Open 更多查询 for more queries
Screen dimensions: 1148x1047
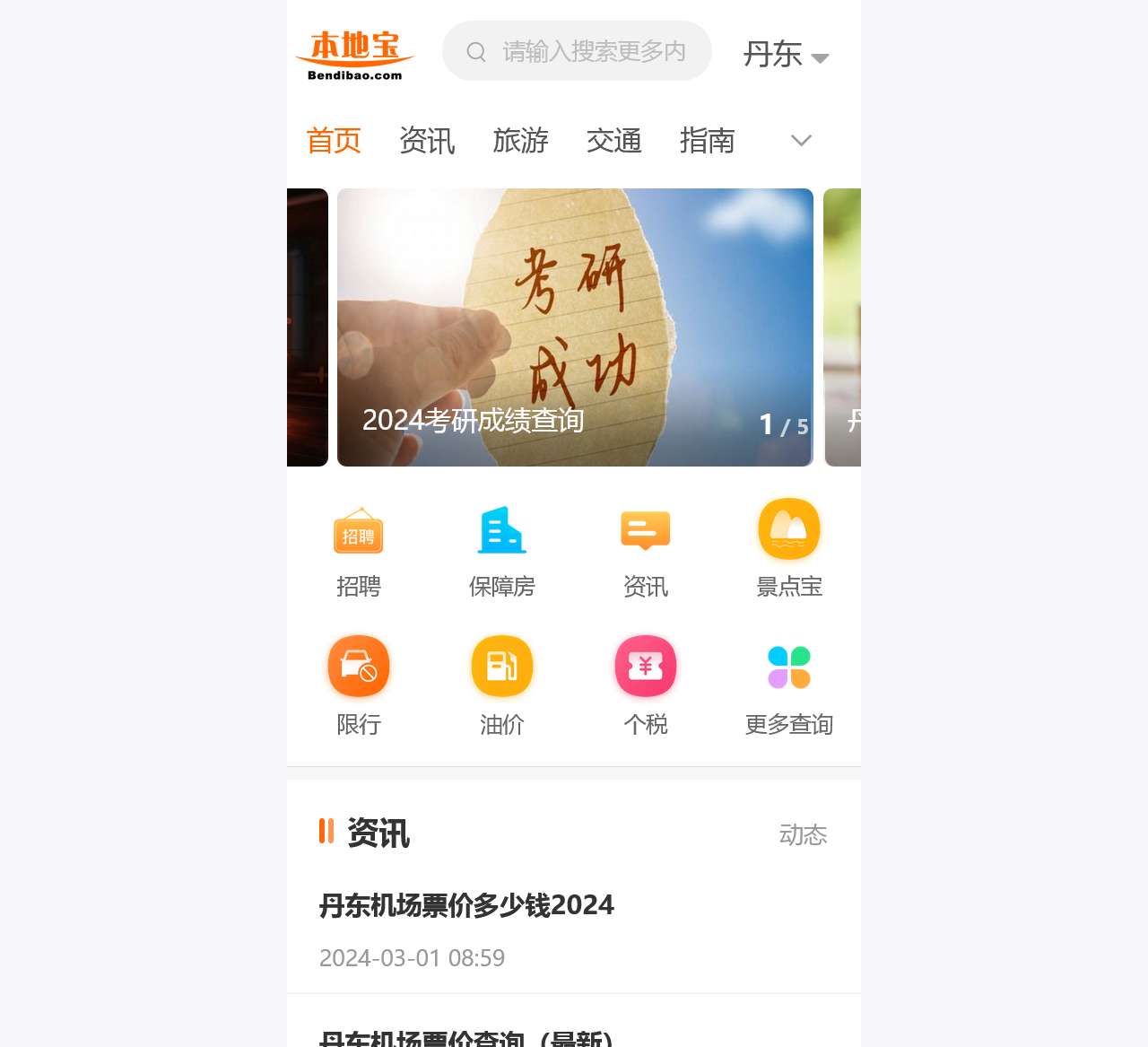[x=789, y=685]
